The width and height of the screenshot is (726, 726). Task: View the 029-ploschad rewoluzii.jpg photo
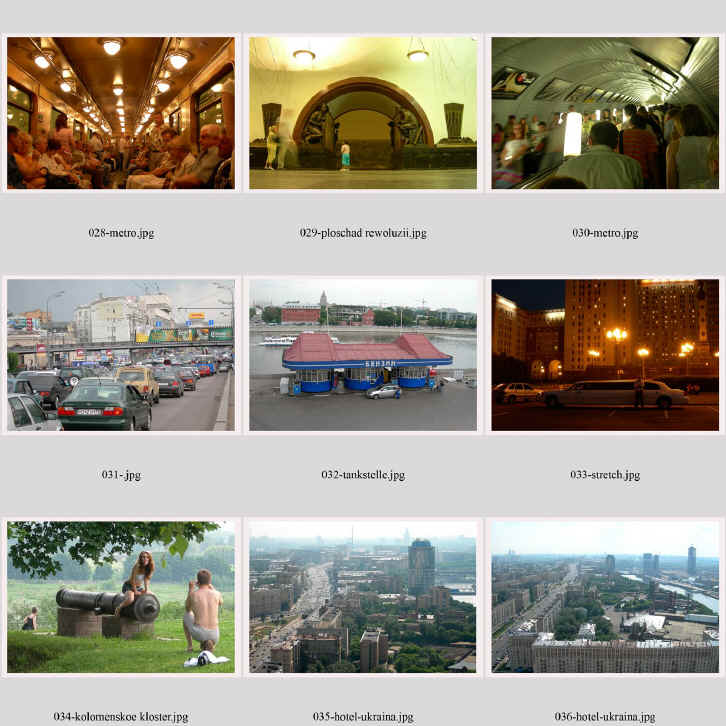point(363,113)
